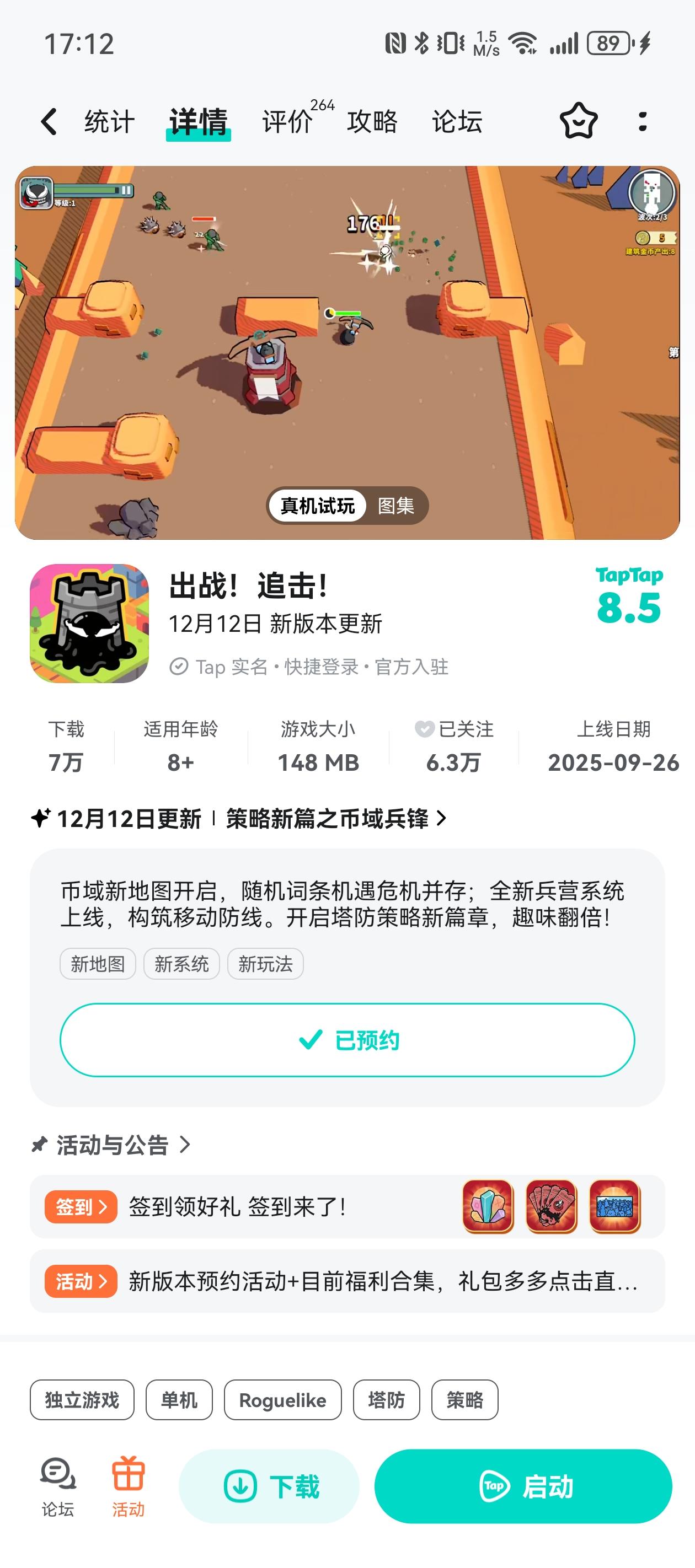Tap the 已预约 reservation button
Viewport: 695px width, 1568px height.
[x=347, y=1040]
